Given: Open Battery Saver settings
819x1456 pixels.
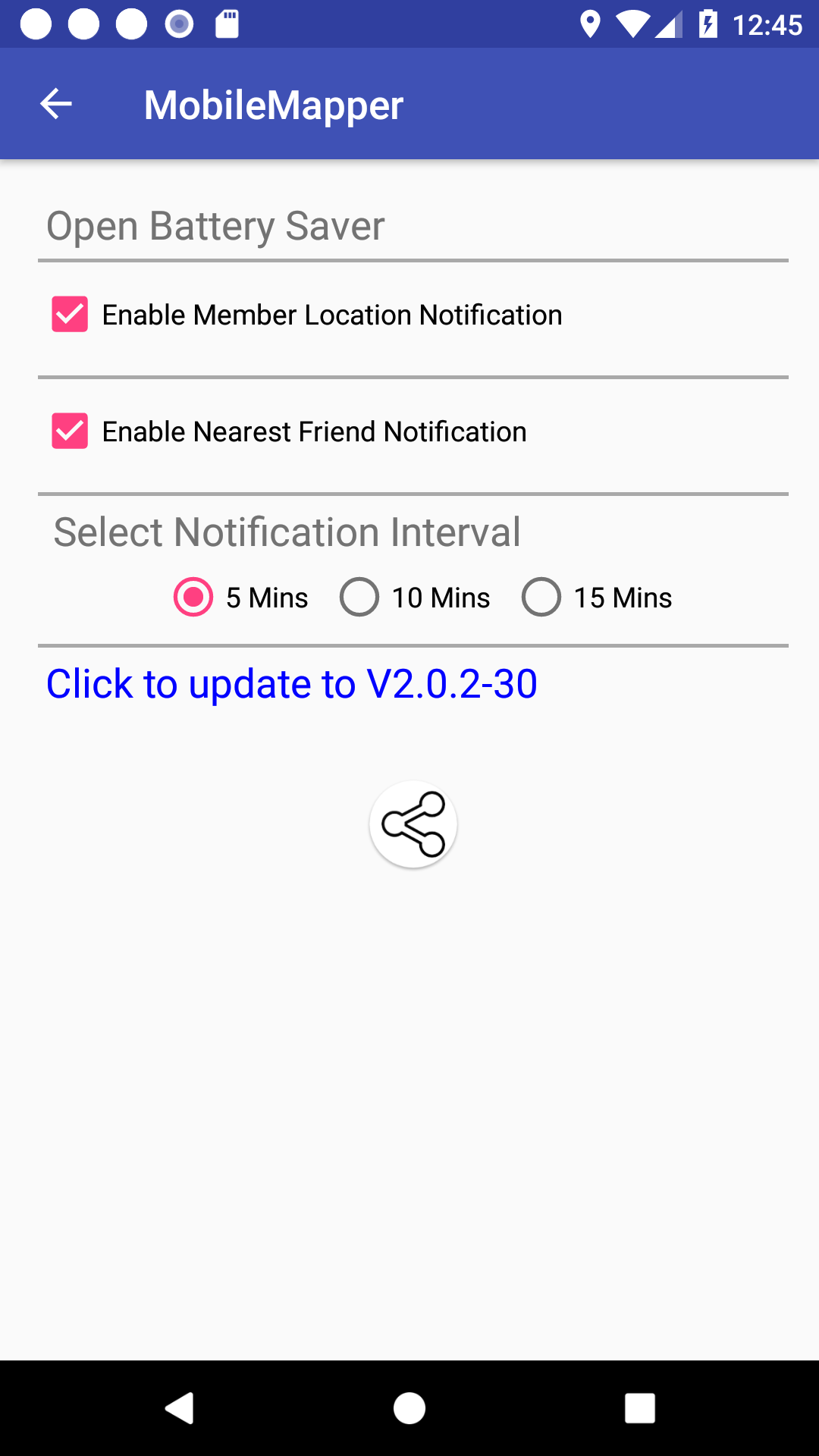Looking at the screenshot, I should click(215, 226).
